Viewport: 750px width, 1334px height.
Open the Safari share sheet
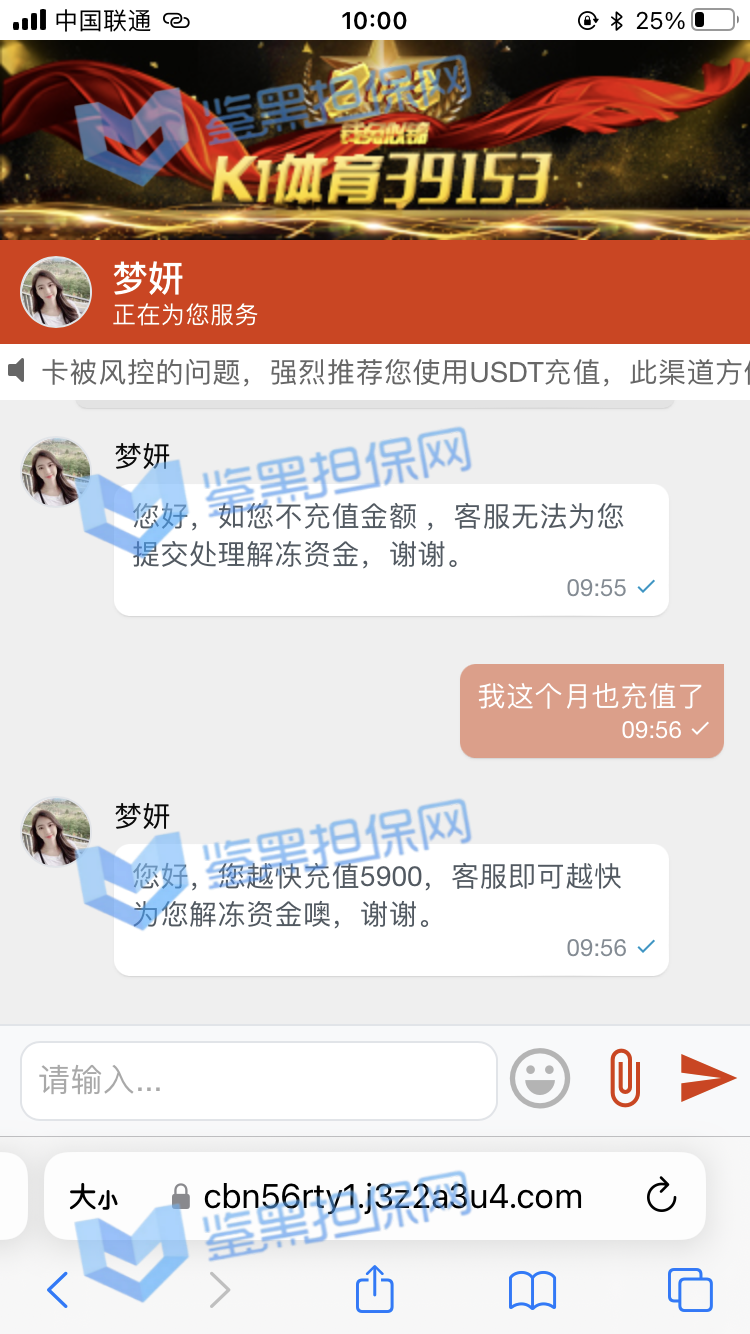(375, 1289)
